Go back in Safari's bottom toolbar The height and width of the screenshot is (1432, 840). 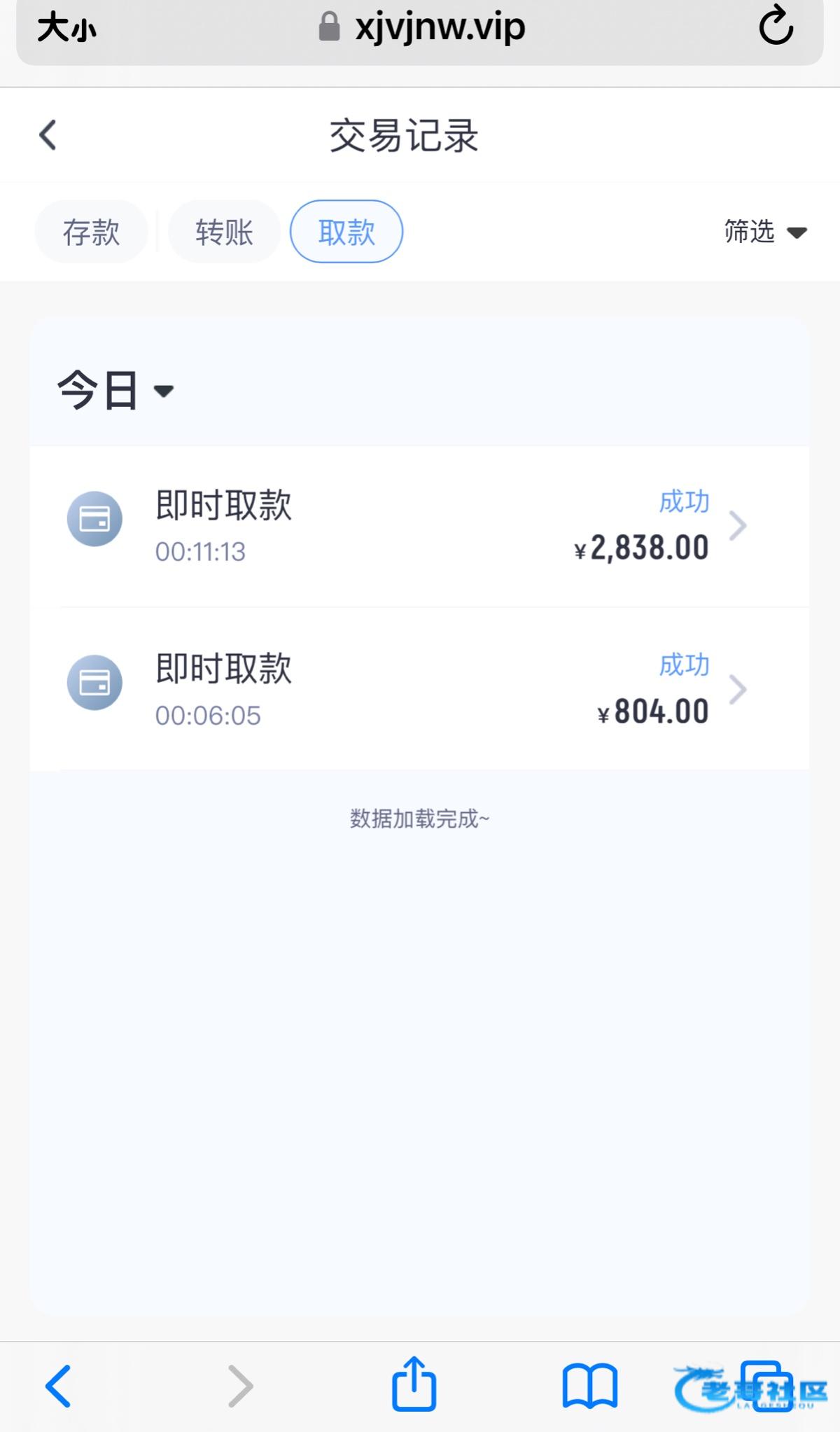tap(58, 1385)
